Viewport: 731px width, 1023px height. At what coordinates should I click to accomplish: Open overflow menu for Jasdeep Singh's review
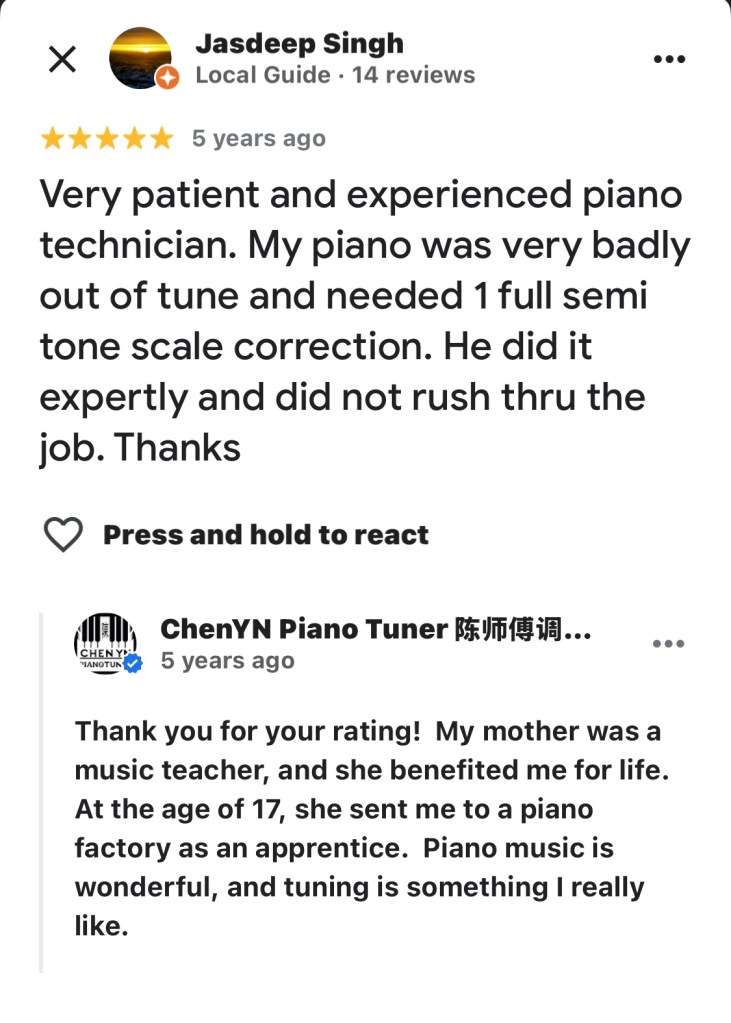(669, 59)
